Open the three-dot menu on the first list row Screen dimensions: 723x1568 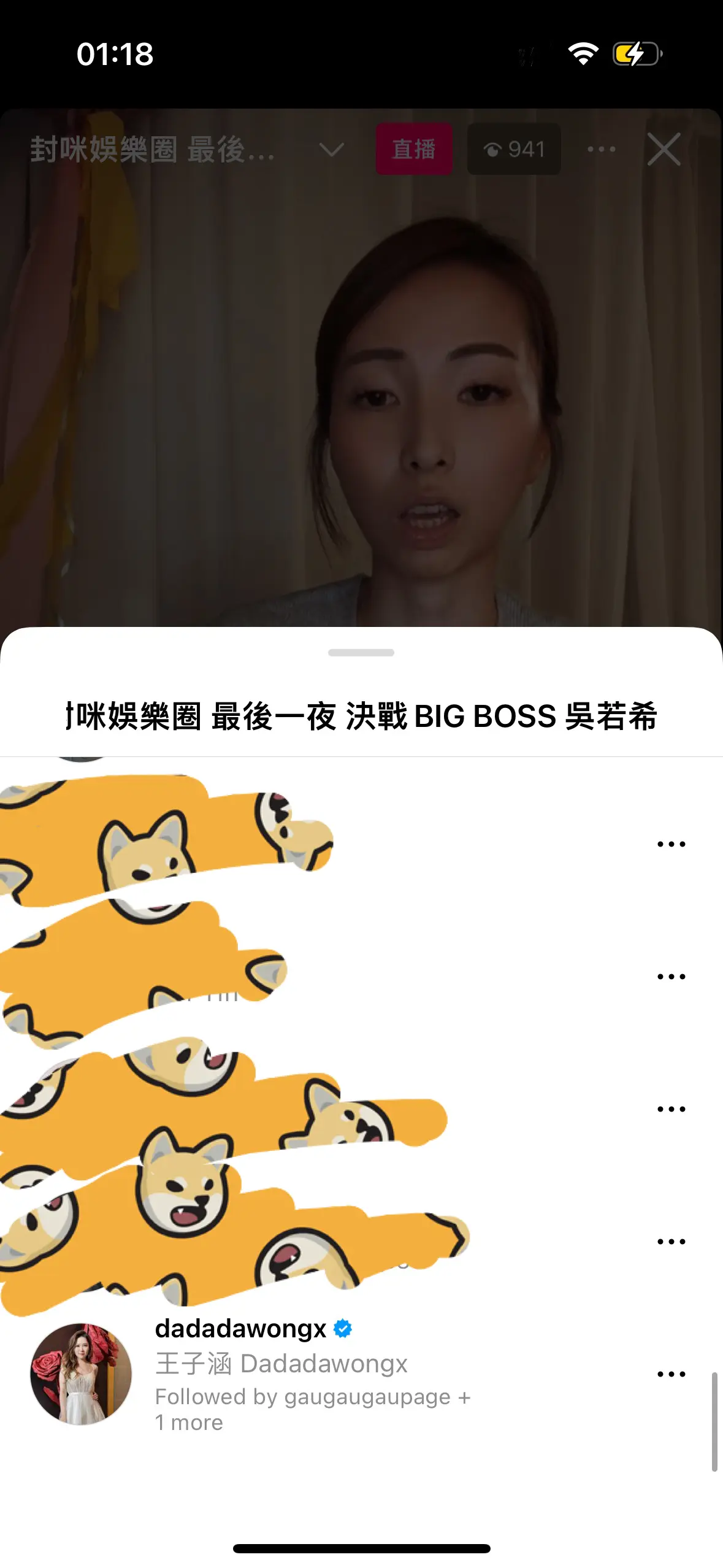[x=670, y=843]
